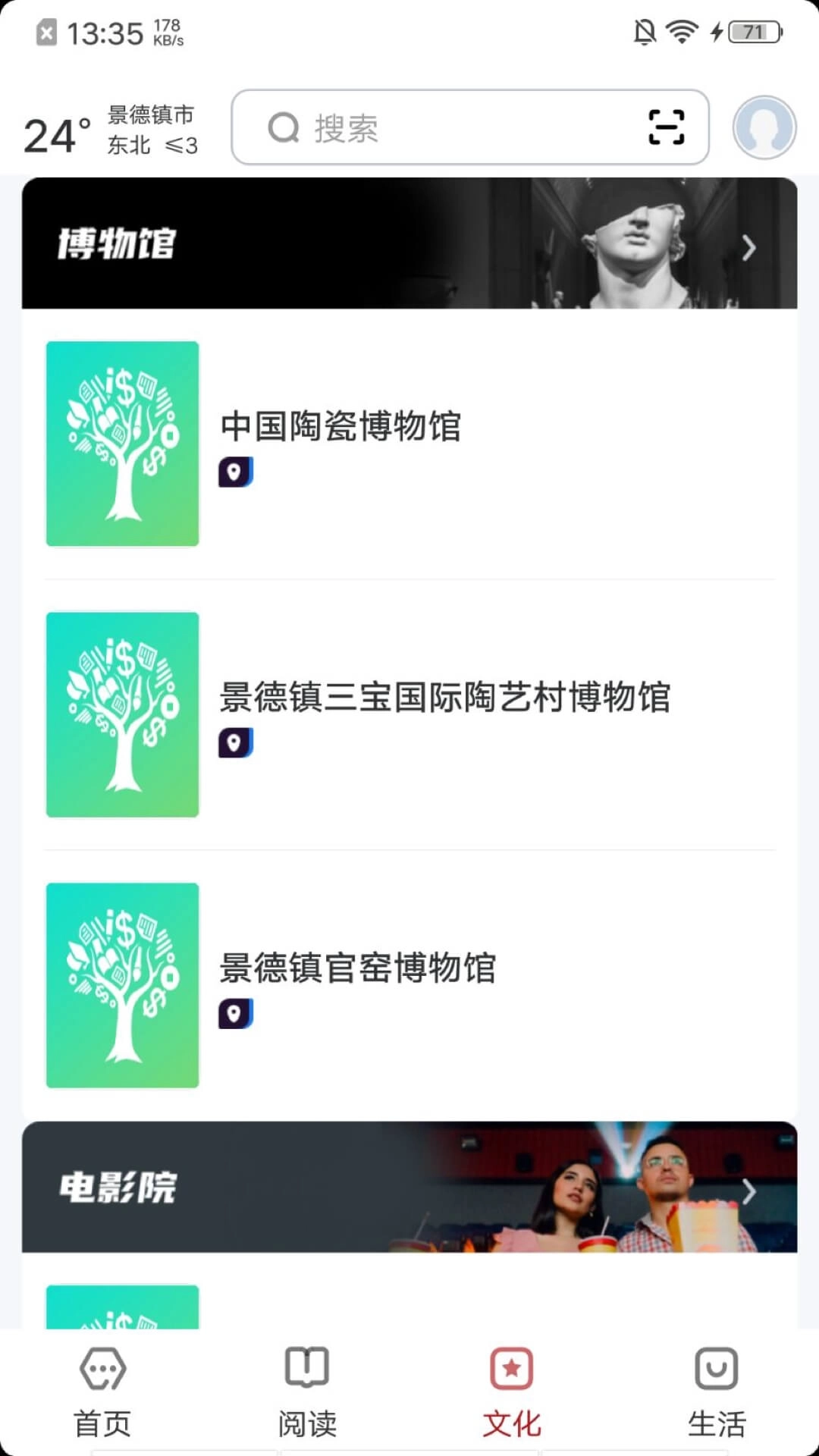Viewport: 819px width, 1456px height.
Task: Open the profile avatar at top right
Action: coord(764,127)
